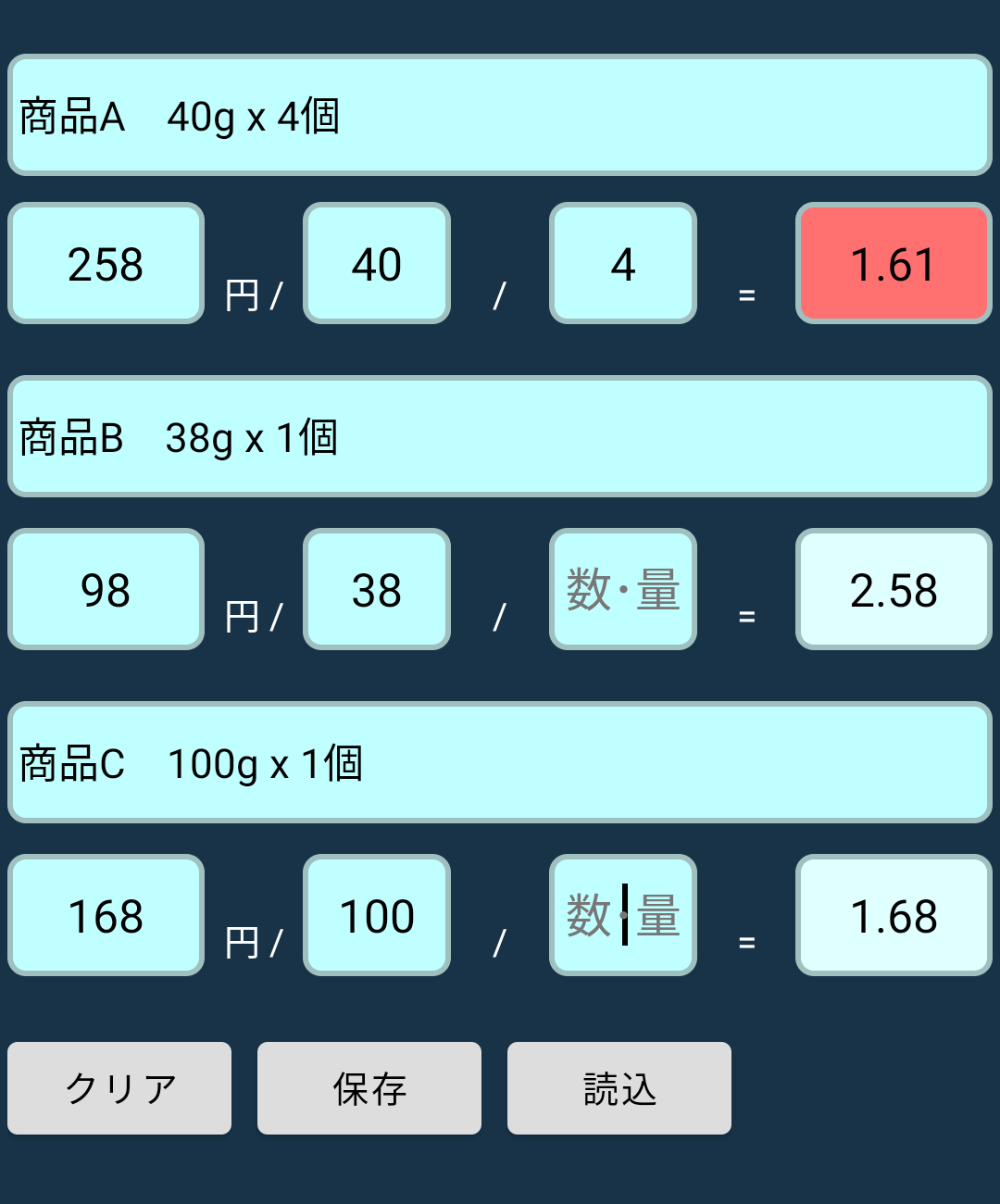The height and width of the screenshot is (1204, 1000).
Task: Edit the 38 amount field for 商品B
Action: pyautogui.click(x=377, y=589)
